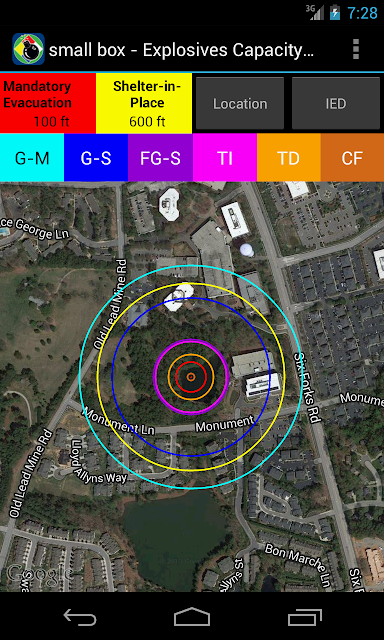Tap the blue G-S button
This screenshot has width=384, height=640.
[96, 158]
